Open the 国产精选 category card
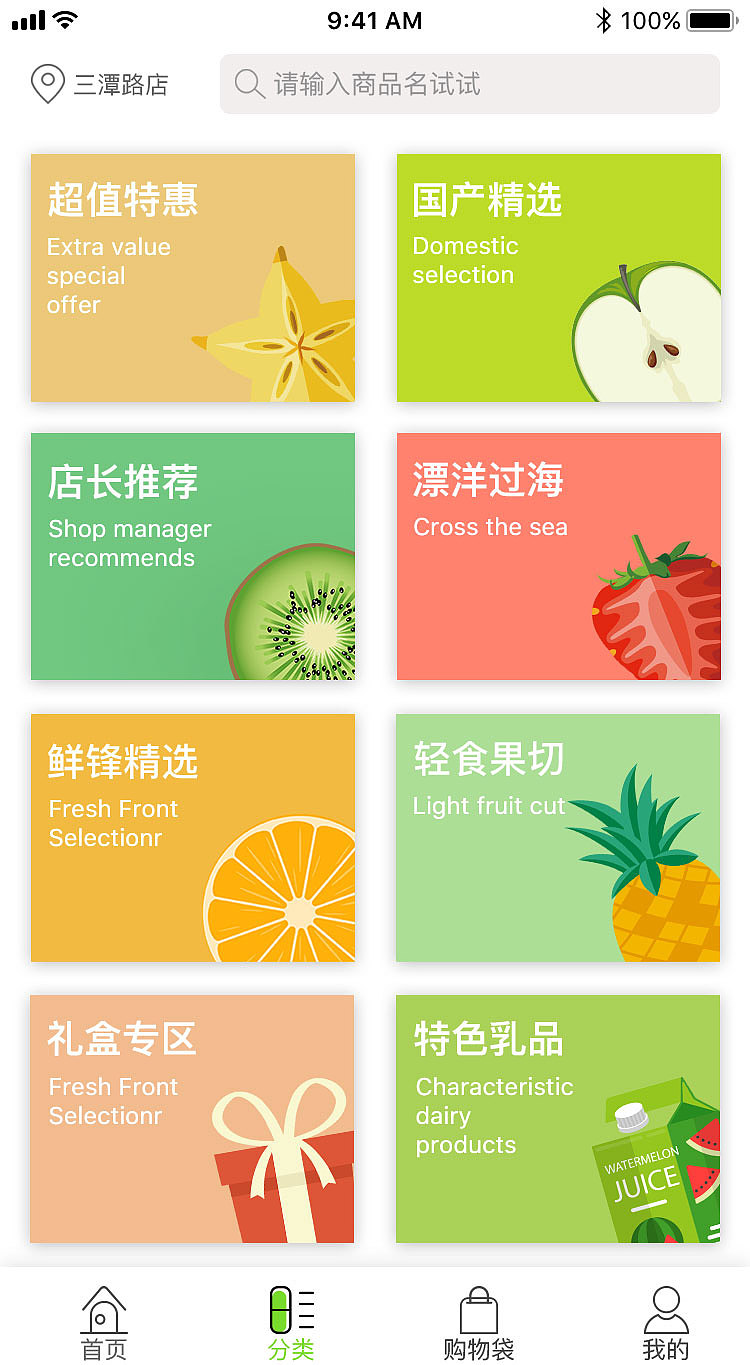The image size is (750, 1365). [558, 278]
